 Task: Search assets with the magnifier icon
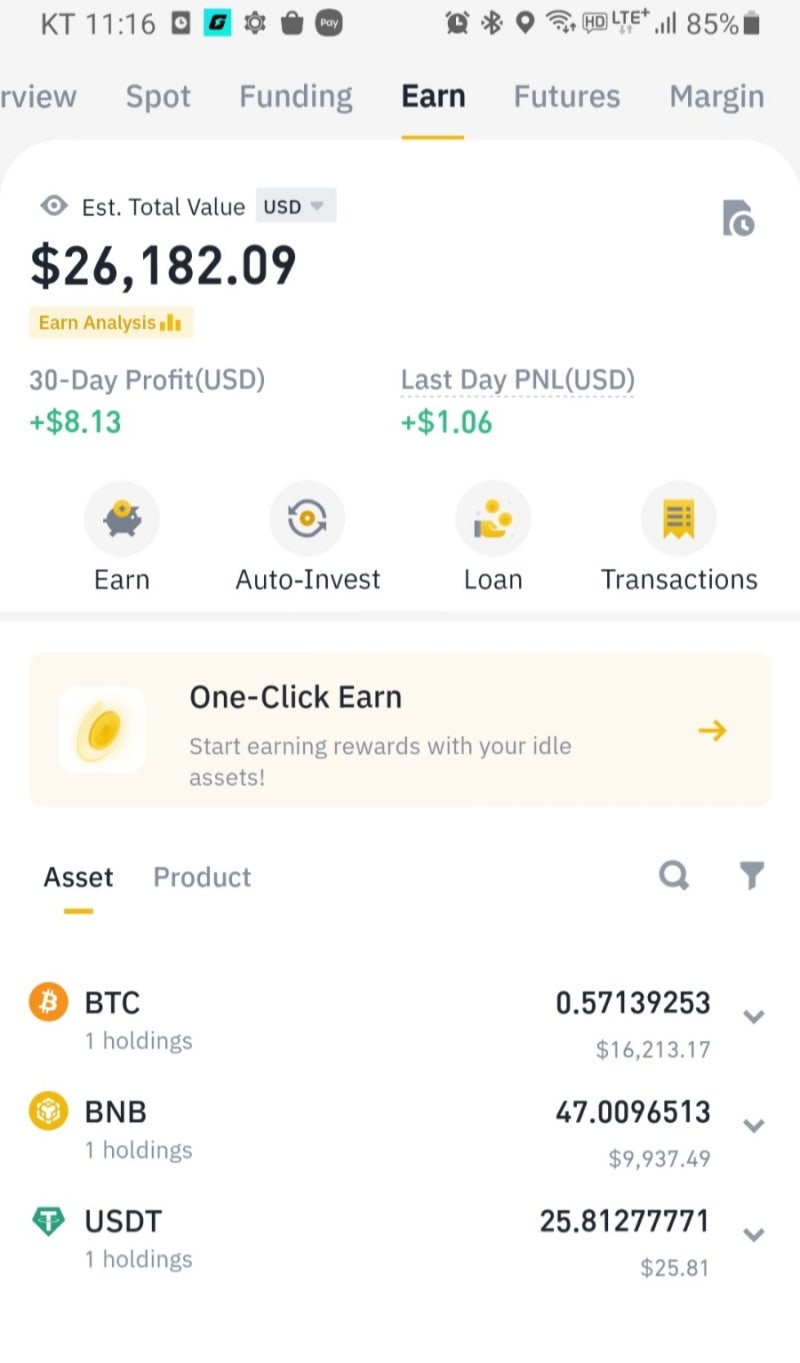tap(674, 876)
